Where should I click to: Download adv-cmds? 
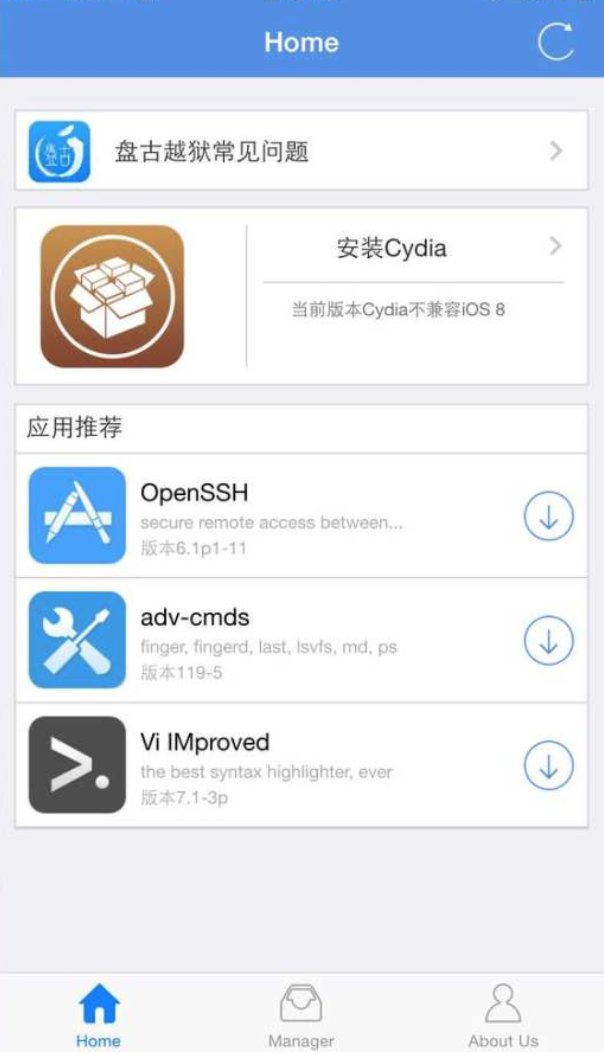(x=548, y=641)
